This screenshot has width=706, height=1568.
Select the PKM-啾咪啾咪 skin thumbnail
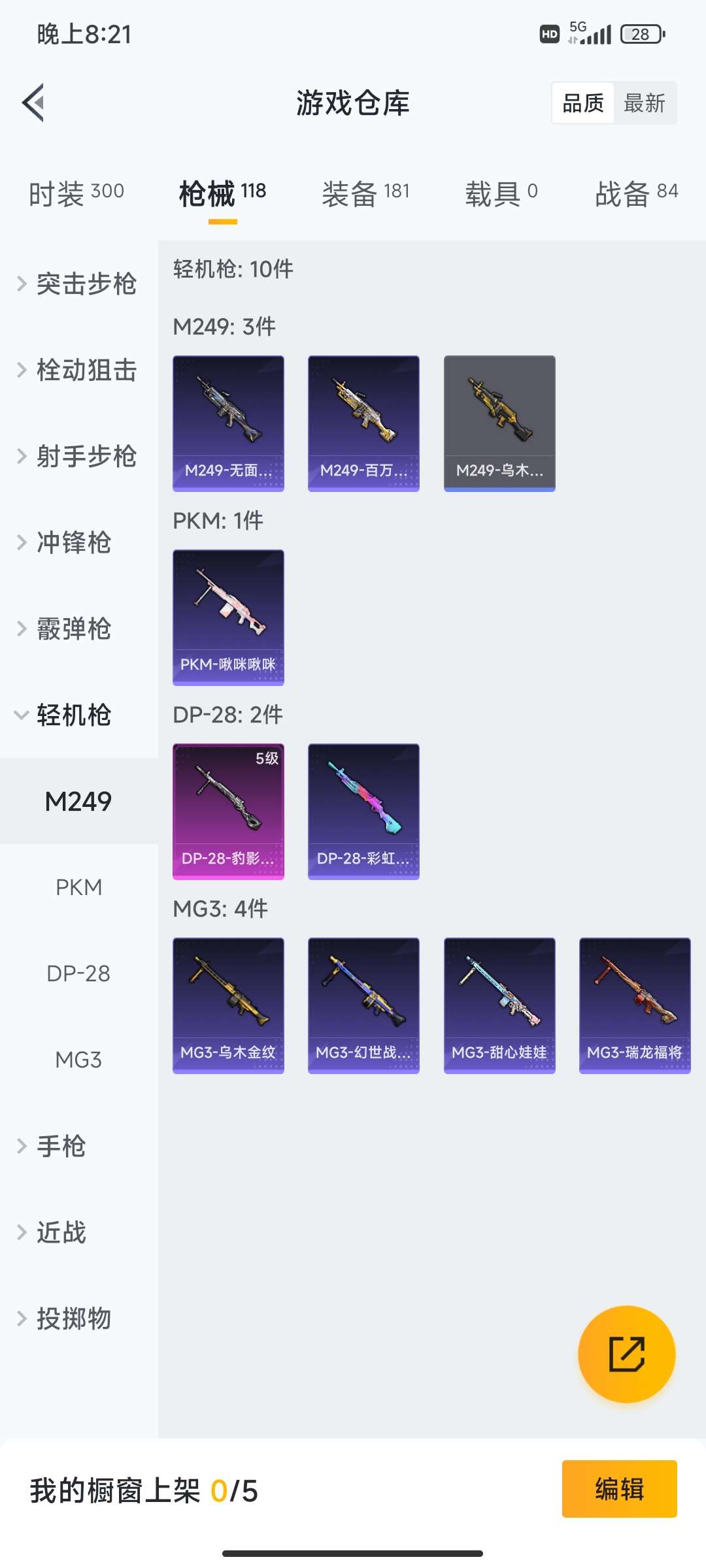(x=228, y=617)
